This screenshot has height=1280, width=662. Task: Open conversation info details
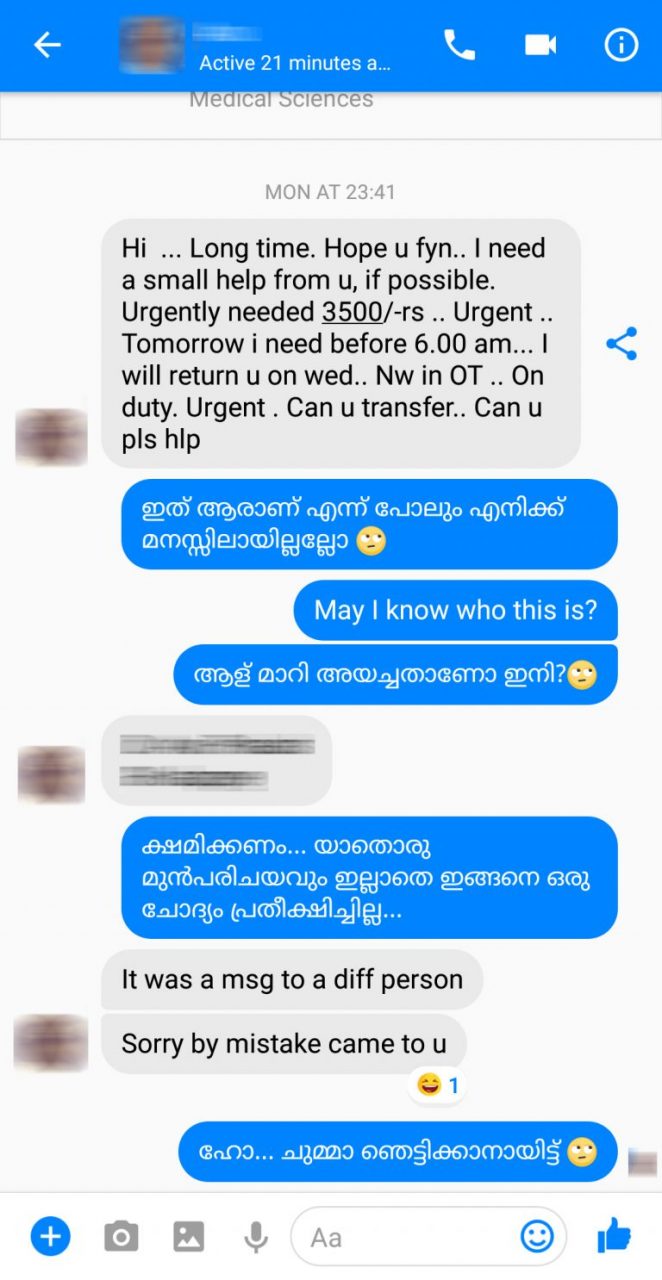pyautogui.click(x=621, y=45)
